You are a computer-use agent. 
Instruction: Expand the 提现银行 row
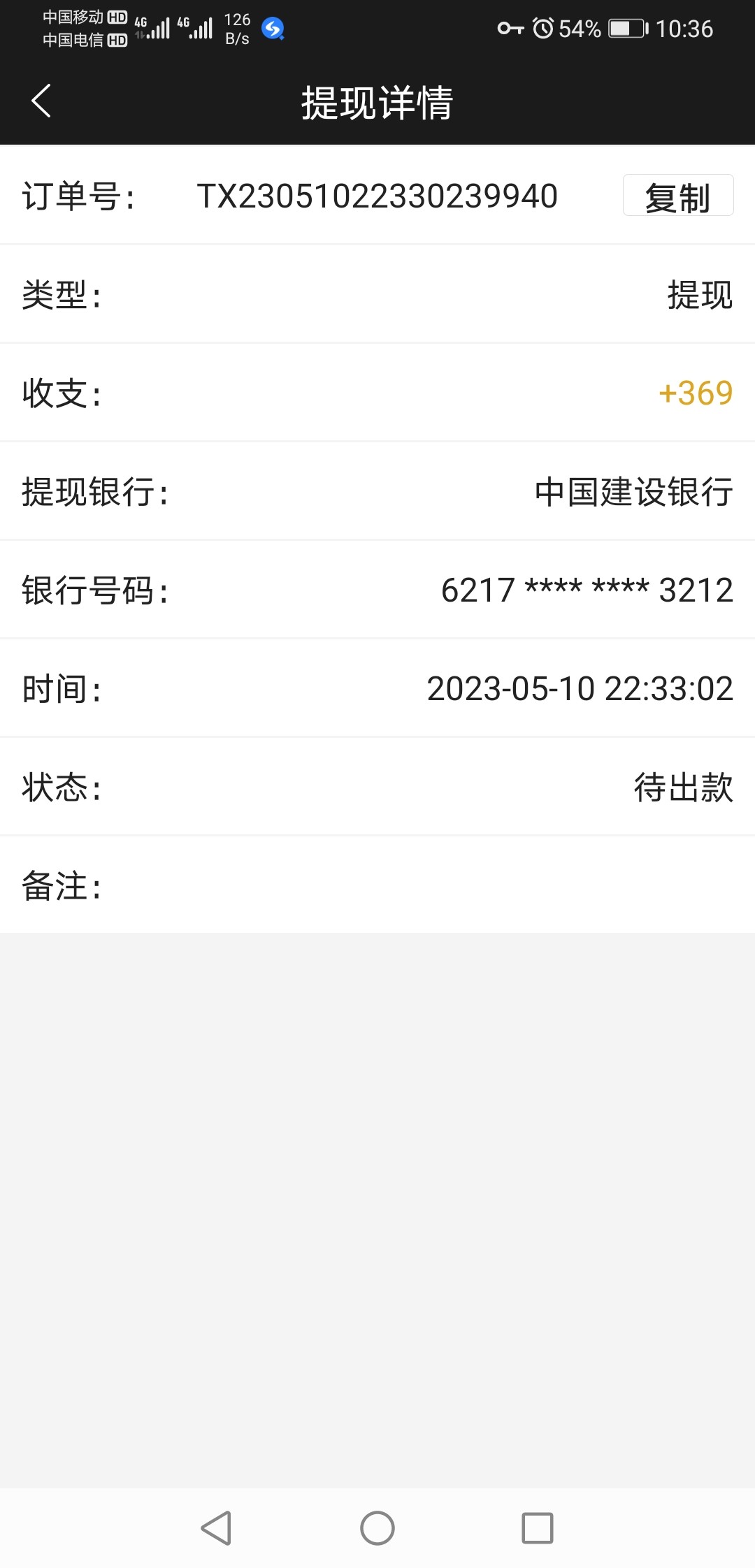[377, 493]
